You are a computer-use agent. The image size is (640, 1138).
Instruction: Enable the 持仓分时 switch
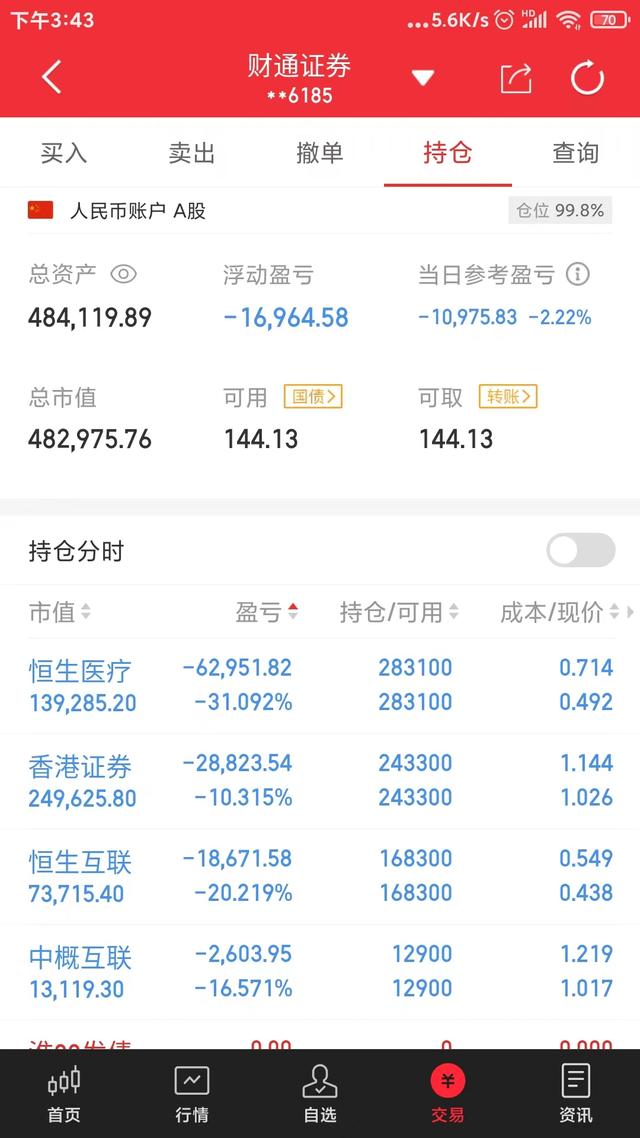tap(581, 550)
